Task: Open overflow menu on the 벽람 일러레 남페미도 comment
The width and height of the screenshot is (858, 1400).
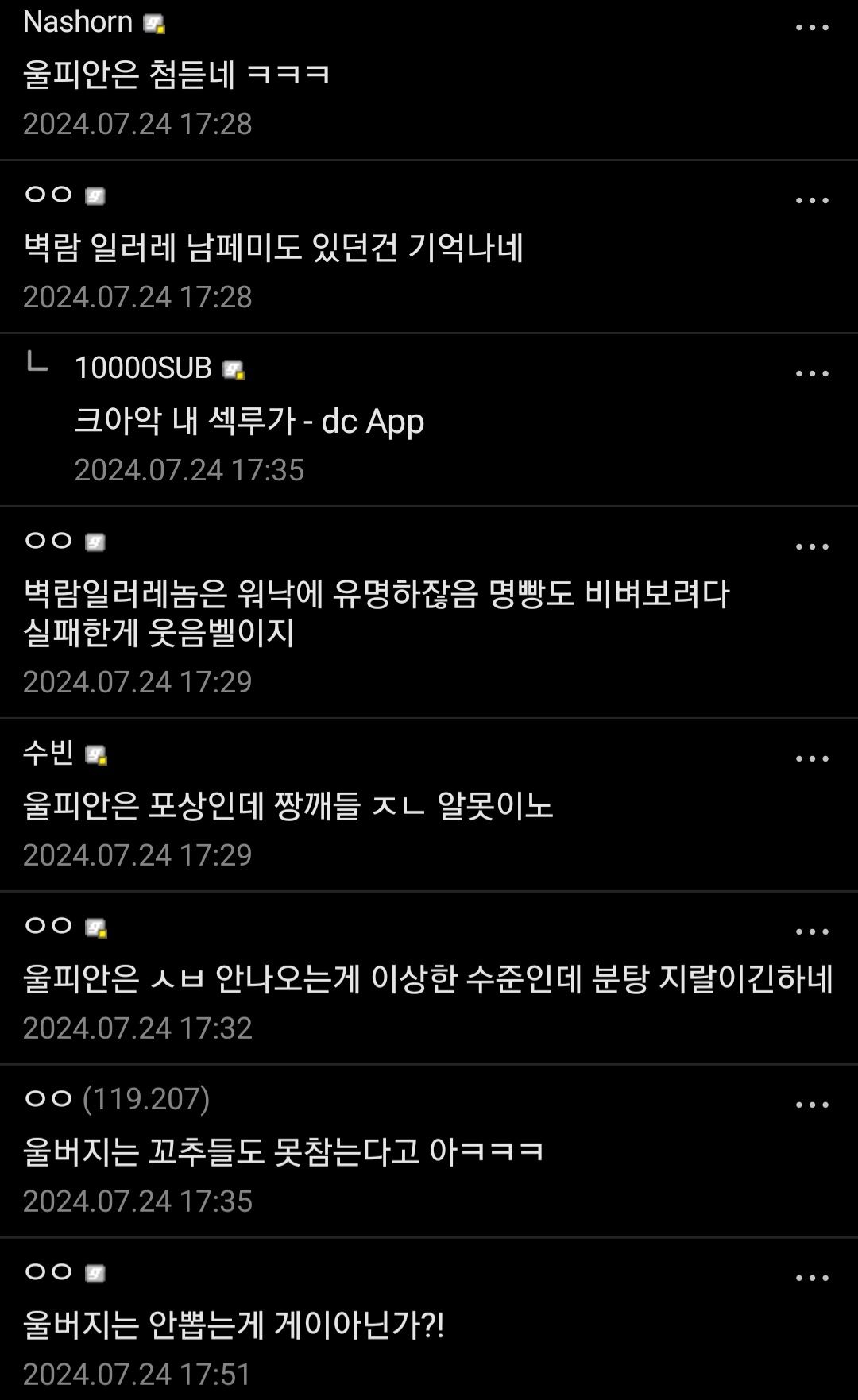Action: pyautogui.click(x=811, y=201)
